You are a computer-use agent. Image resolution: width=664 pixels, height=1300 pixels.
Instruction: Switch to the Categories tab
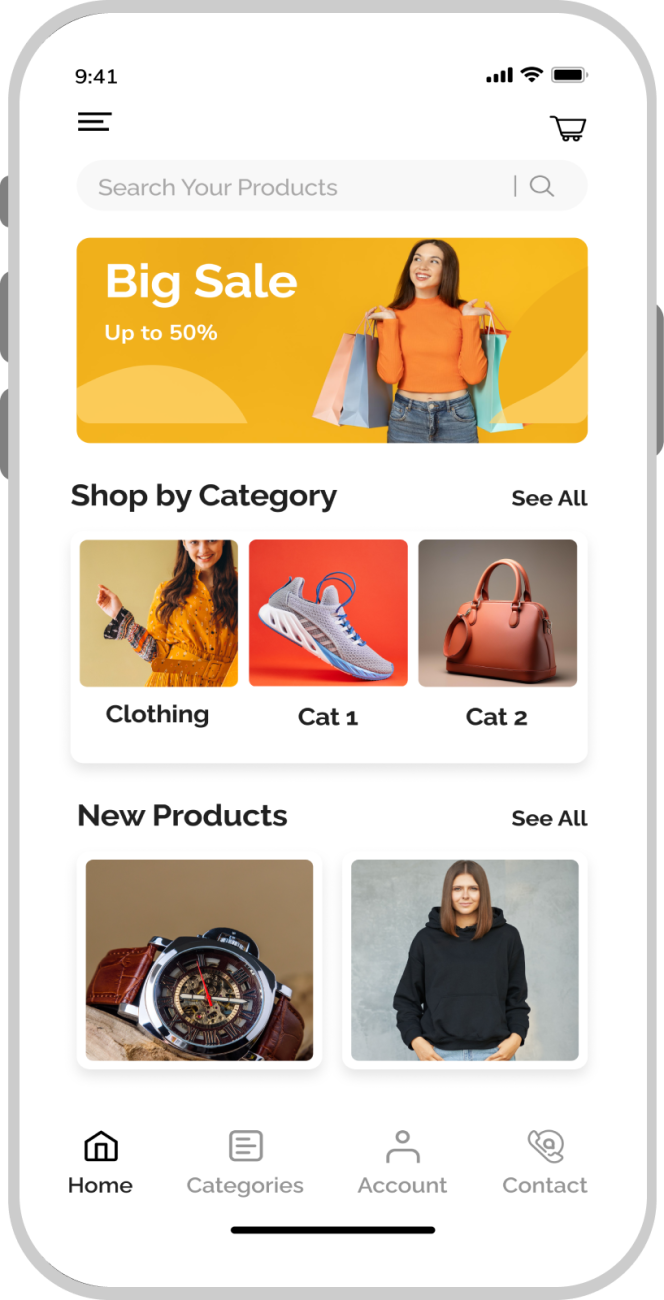[x=245, y=1162]
